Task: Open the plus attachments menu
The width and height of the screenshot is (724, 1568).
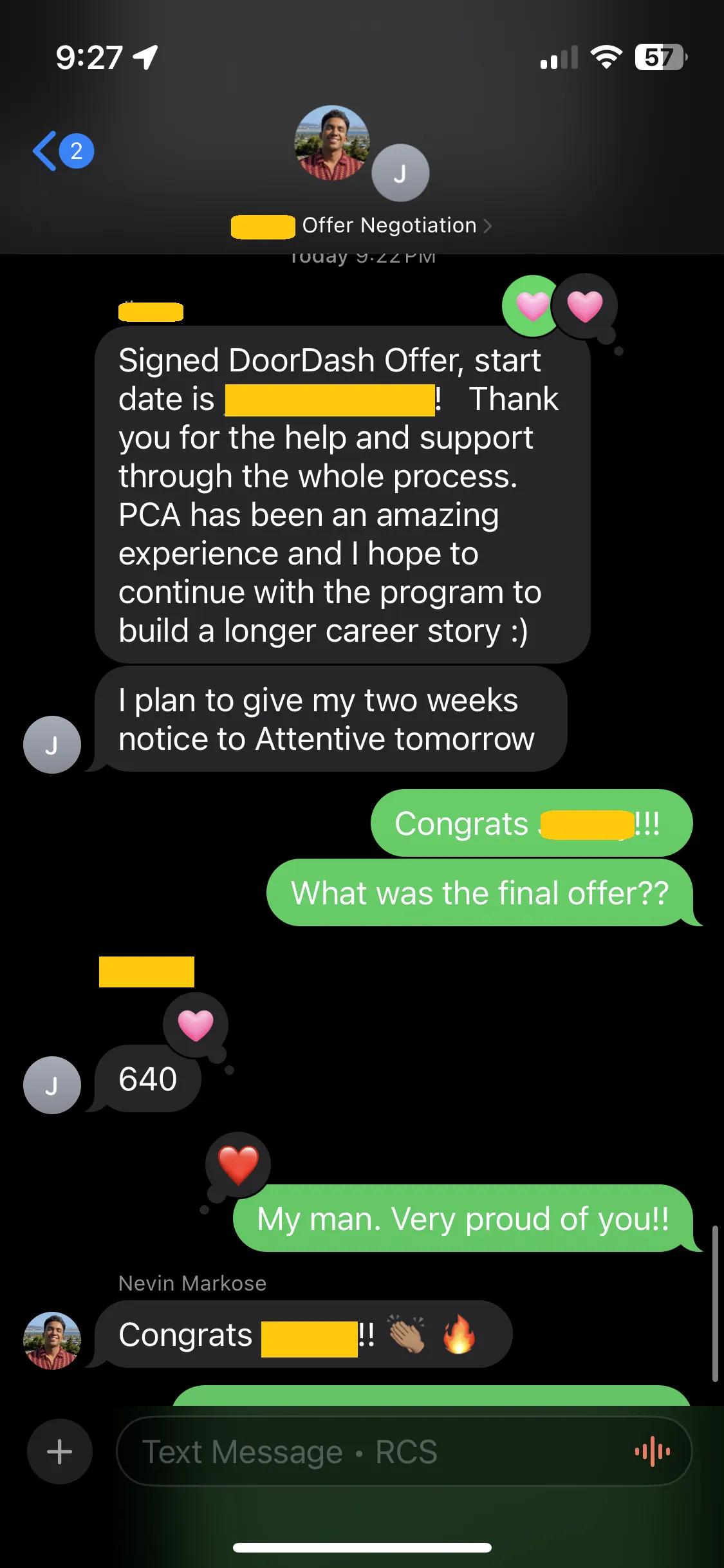Action: click(59, 1451)
